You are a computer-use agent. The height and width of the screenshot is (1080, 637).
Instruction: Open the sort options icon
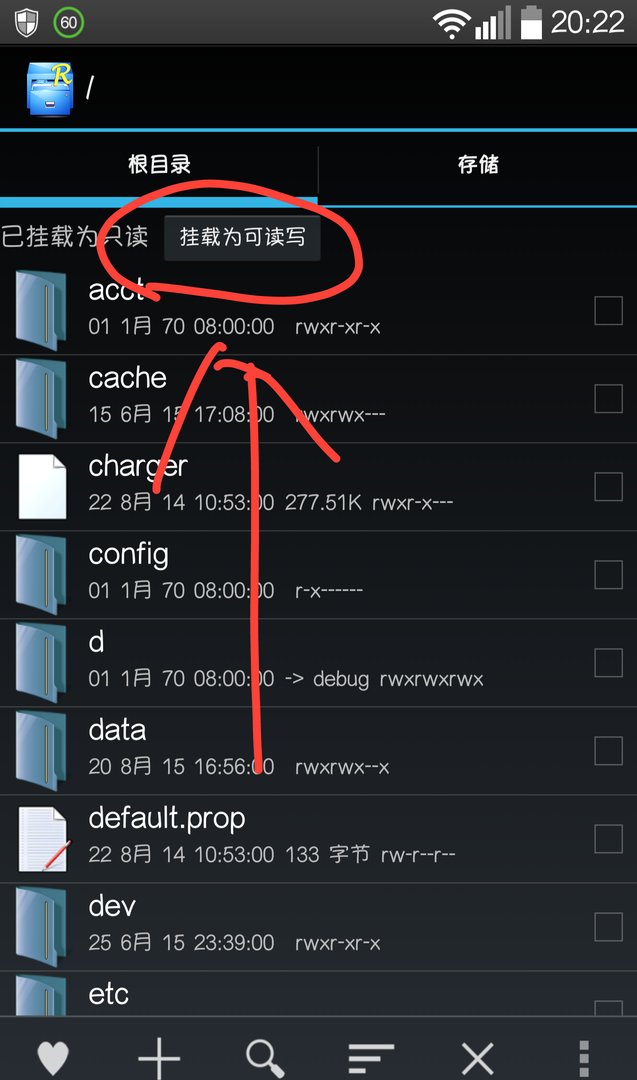coord(371,1056)
